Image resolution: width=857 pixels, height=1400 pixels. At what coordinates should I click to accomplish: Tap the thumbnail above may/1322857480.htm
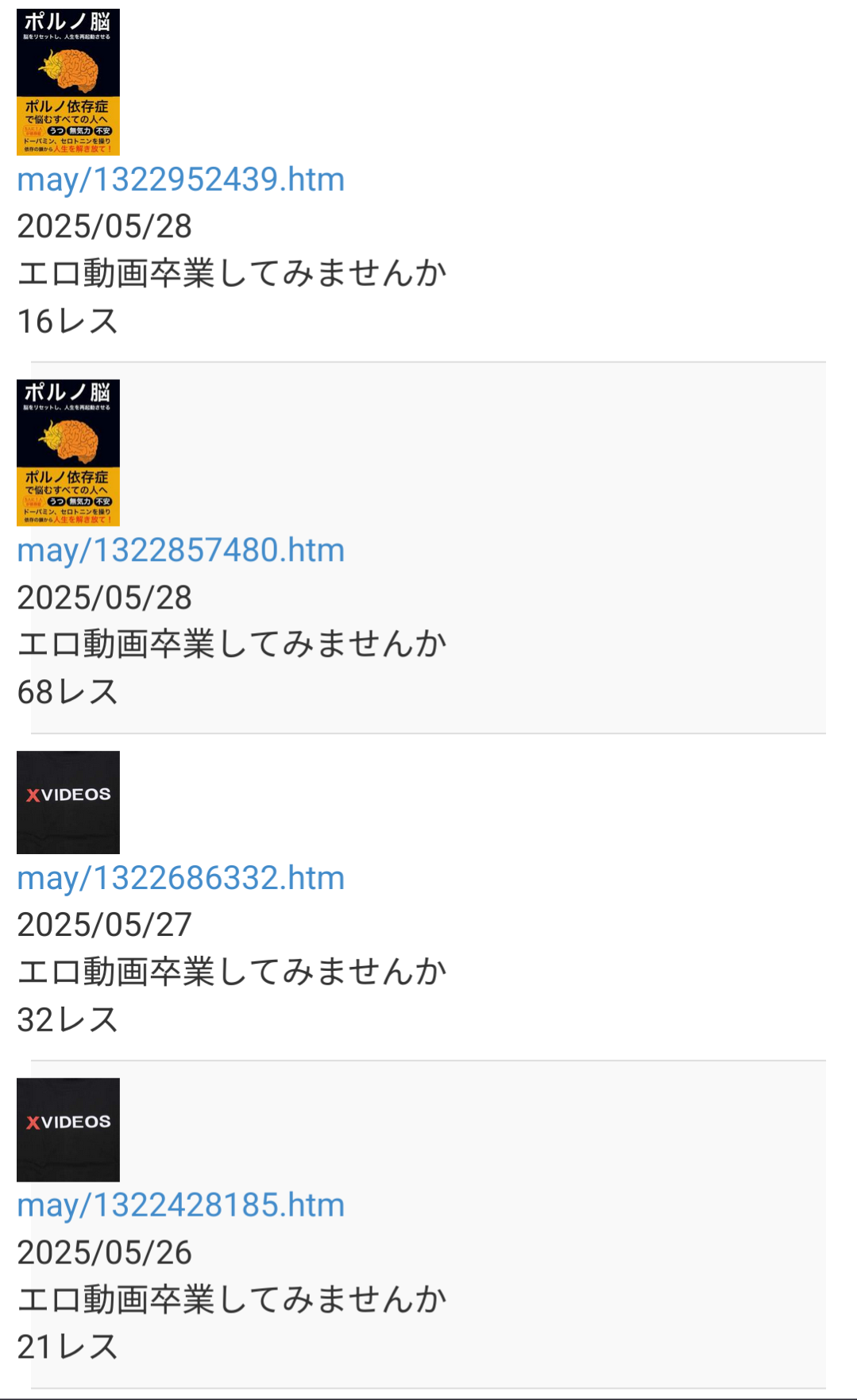[68, 453]
